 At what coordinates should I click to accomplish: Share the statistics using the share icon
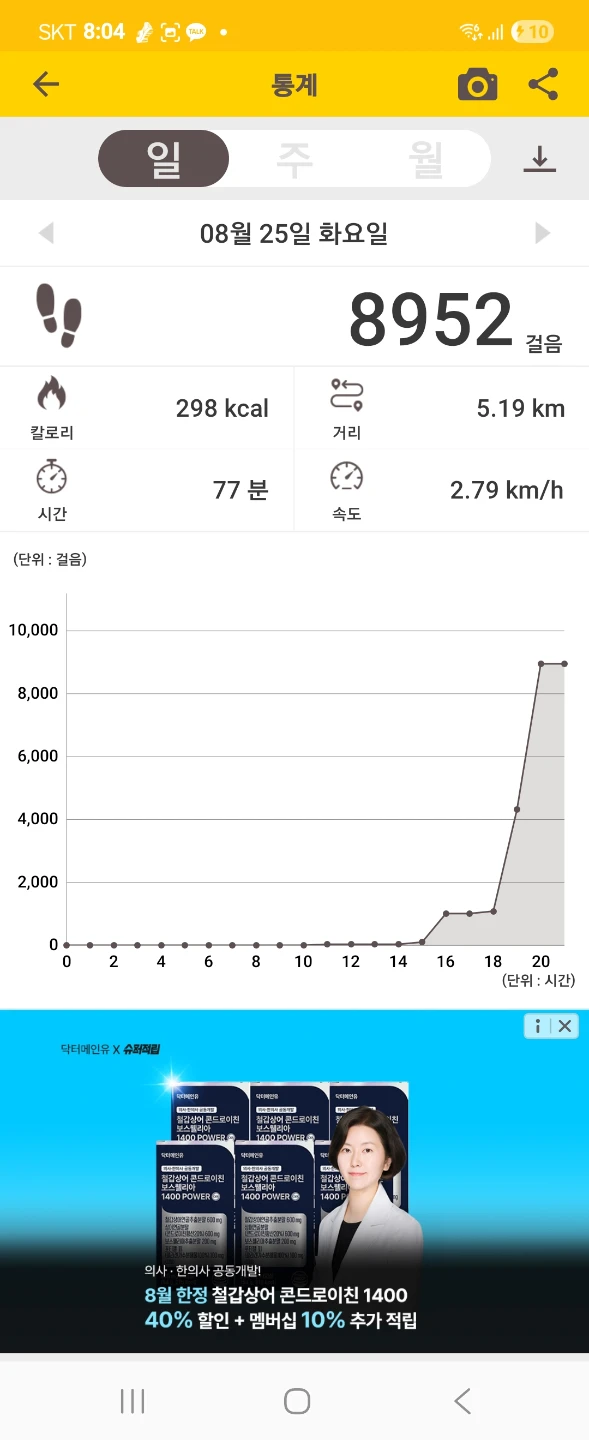click(543, 85)
